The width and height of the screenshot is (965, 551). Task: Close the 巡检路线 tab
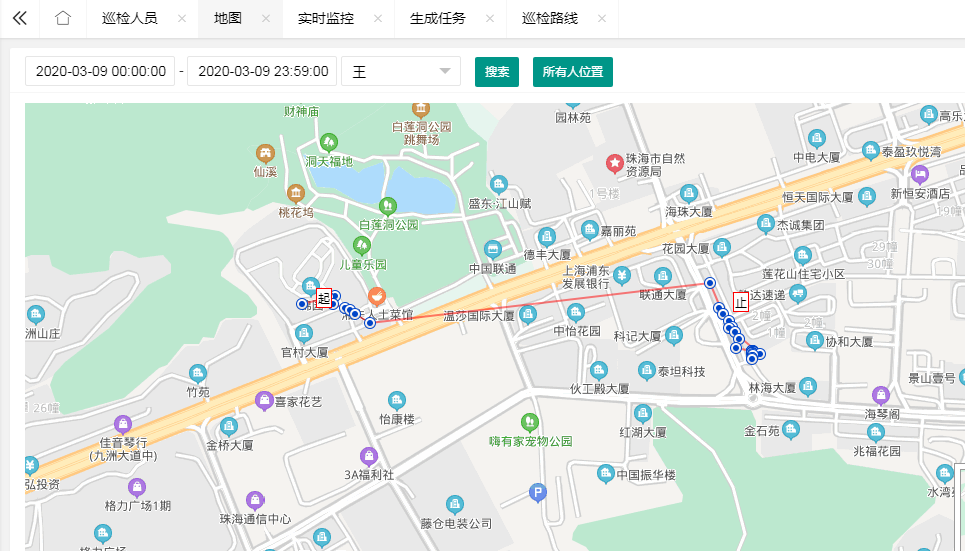(601, 19)
